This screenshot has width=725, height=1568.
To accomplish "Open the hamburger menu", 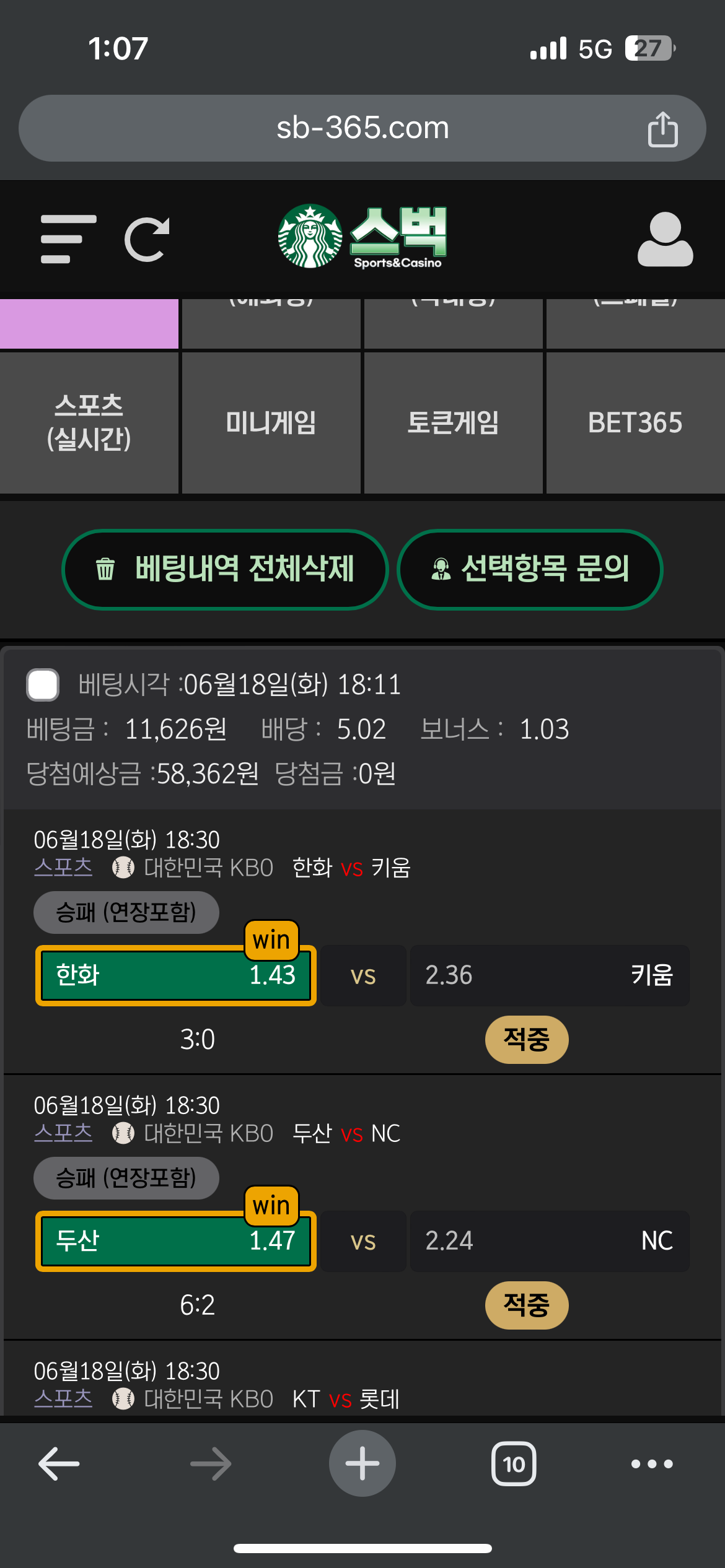I will coord(68,240).
